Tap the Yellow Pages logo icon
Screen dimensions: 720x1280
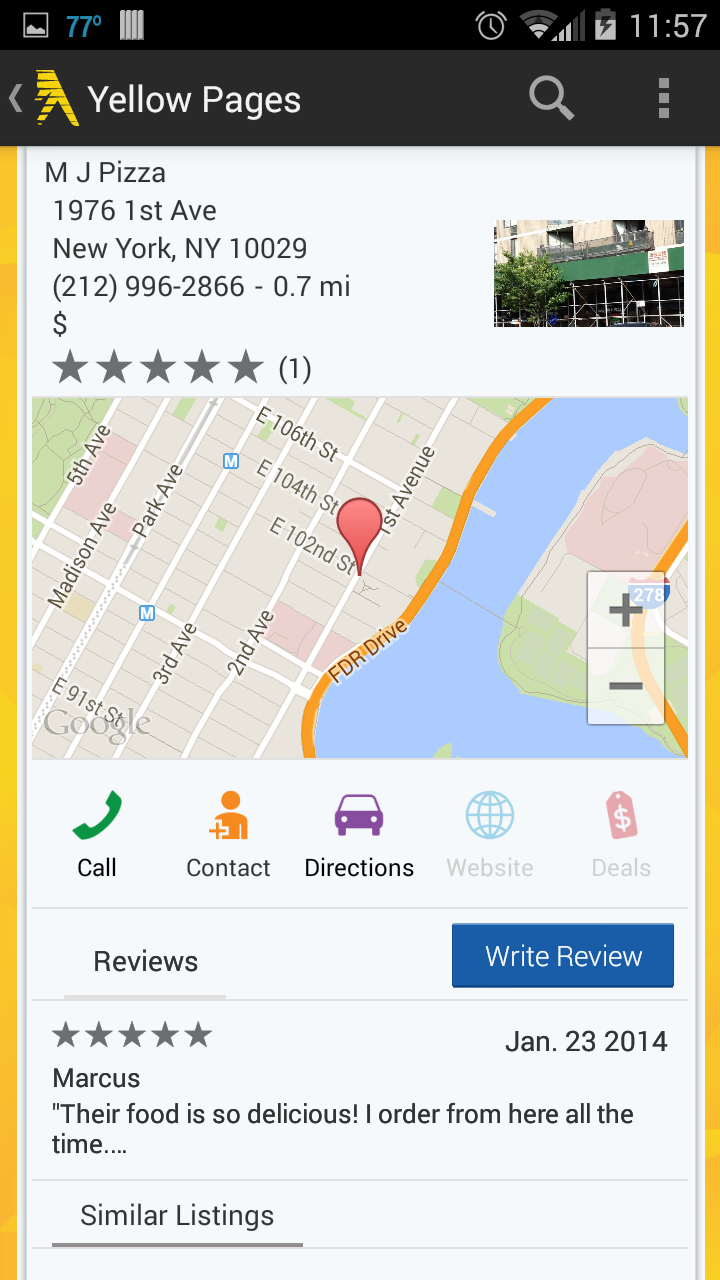(52, 98)
